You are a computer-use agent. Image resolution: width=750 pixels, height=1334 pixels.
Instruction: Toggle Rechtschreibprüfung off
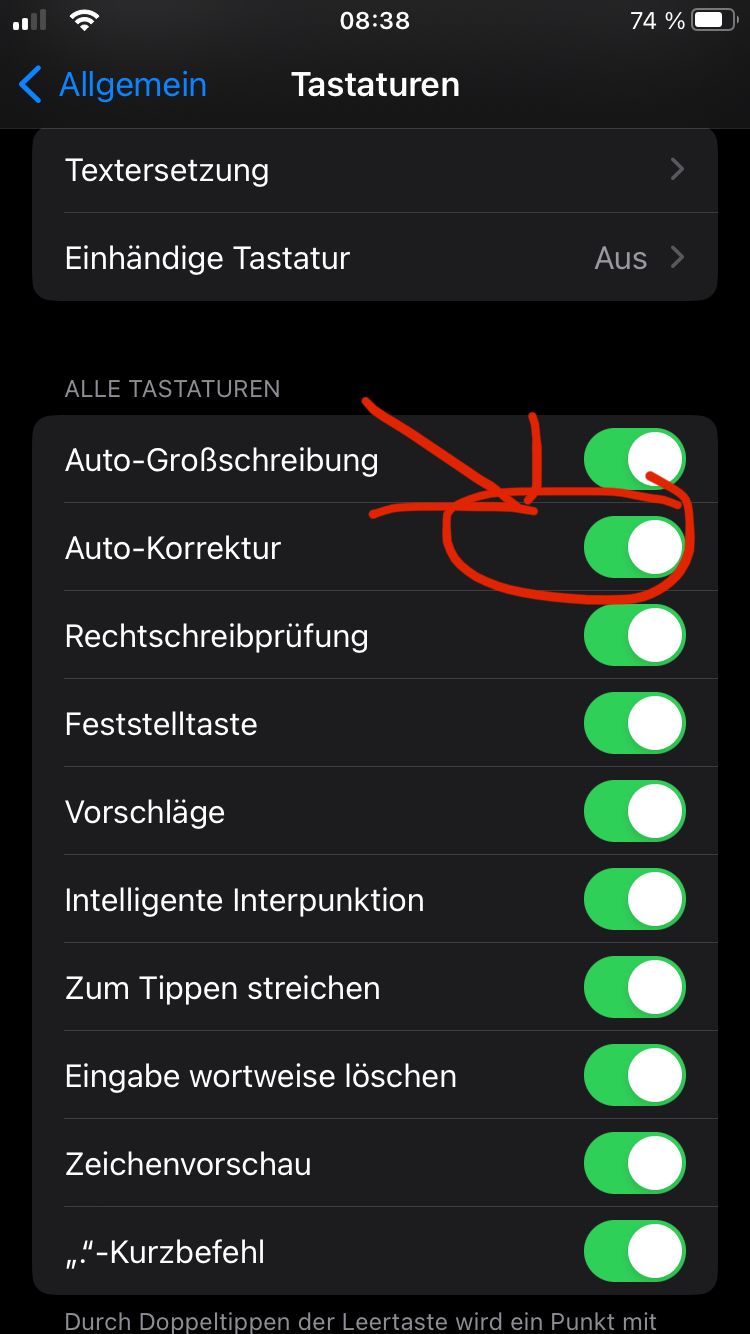pyautogui.click(x=634, y=636)
